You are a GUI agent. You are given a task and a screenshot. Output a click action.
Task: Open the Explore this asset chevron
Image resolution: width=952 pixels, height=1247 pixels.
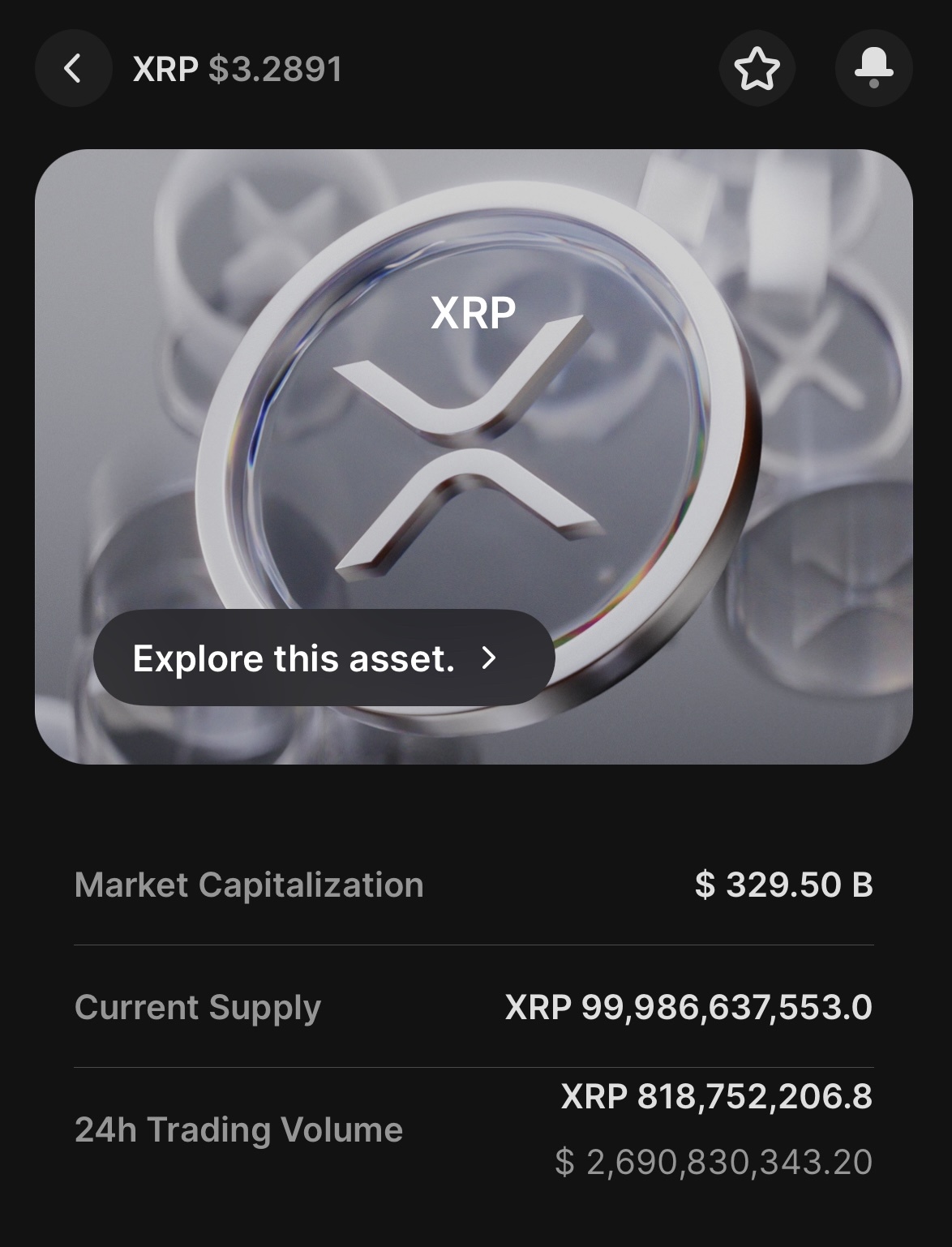(x=490, y=658)
